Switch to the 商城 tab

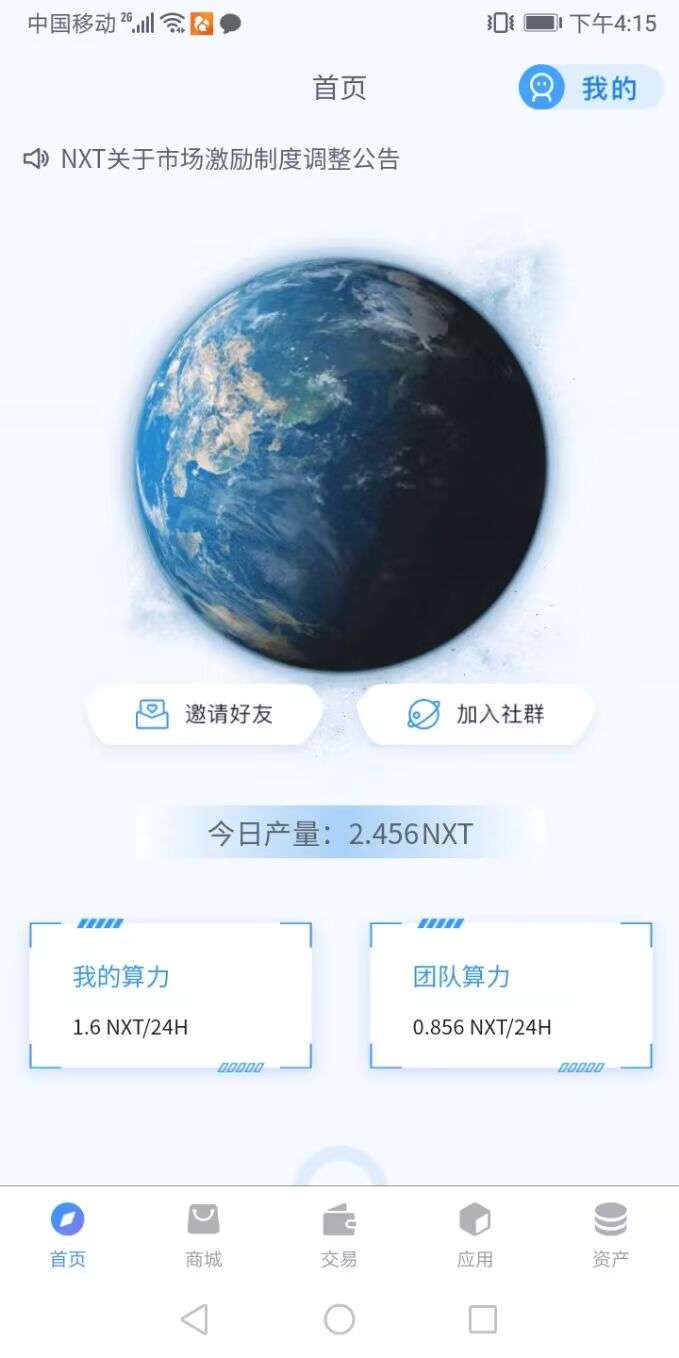click(x=204, y=1236)
